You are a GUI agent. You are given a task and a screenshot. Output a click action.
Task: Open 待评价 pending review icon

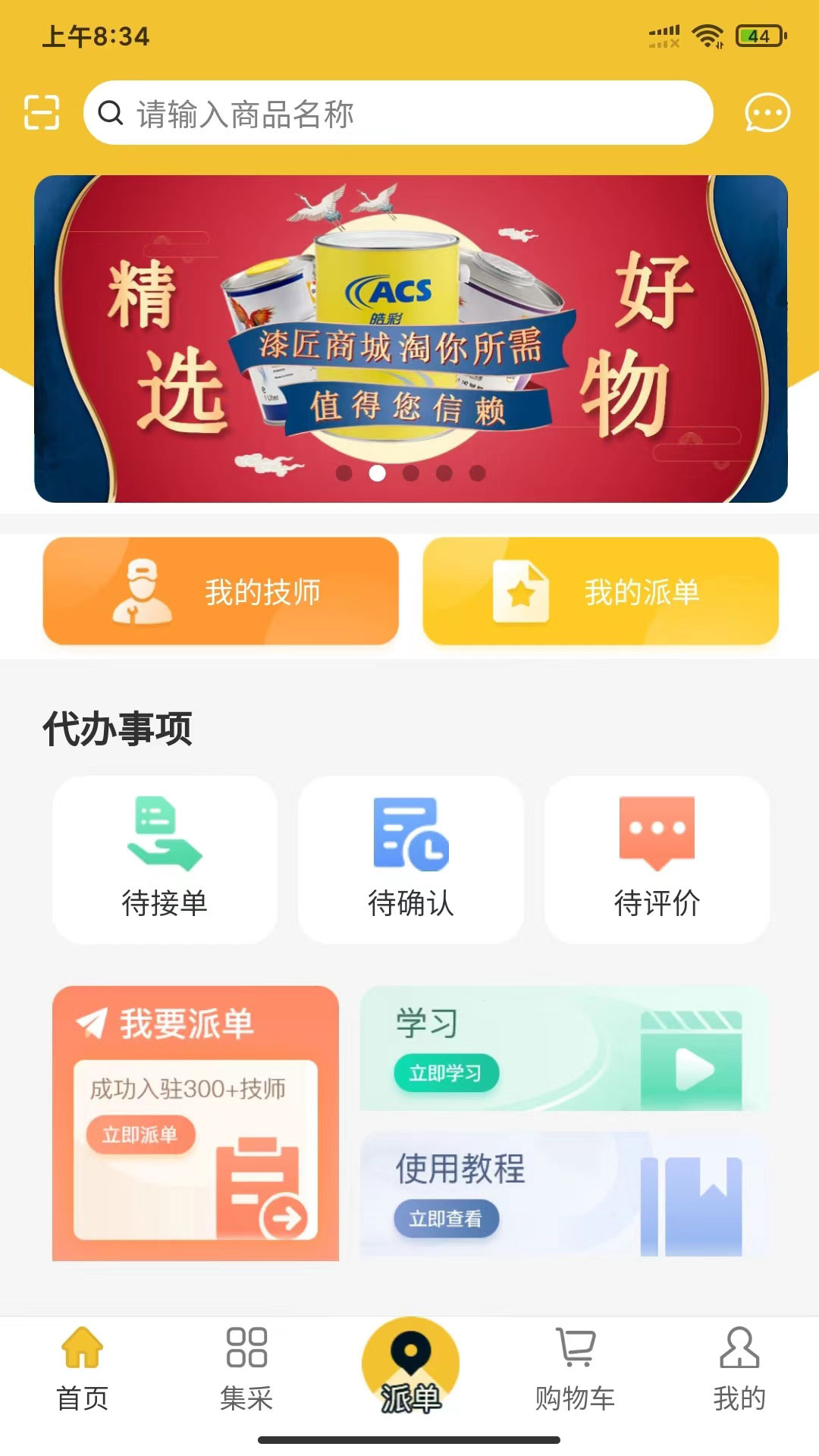coord(657,834)
